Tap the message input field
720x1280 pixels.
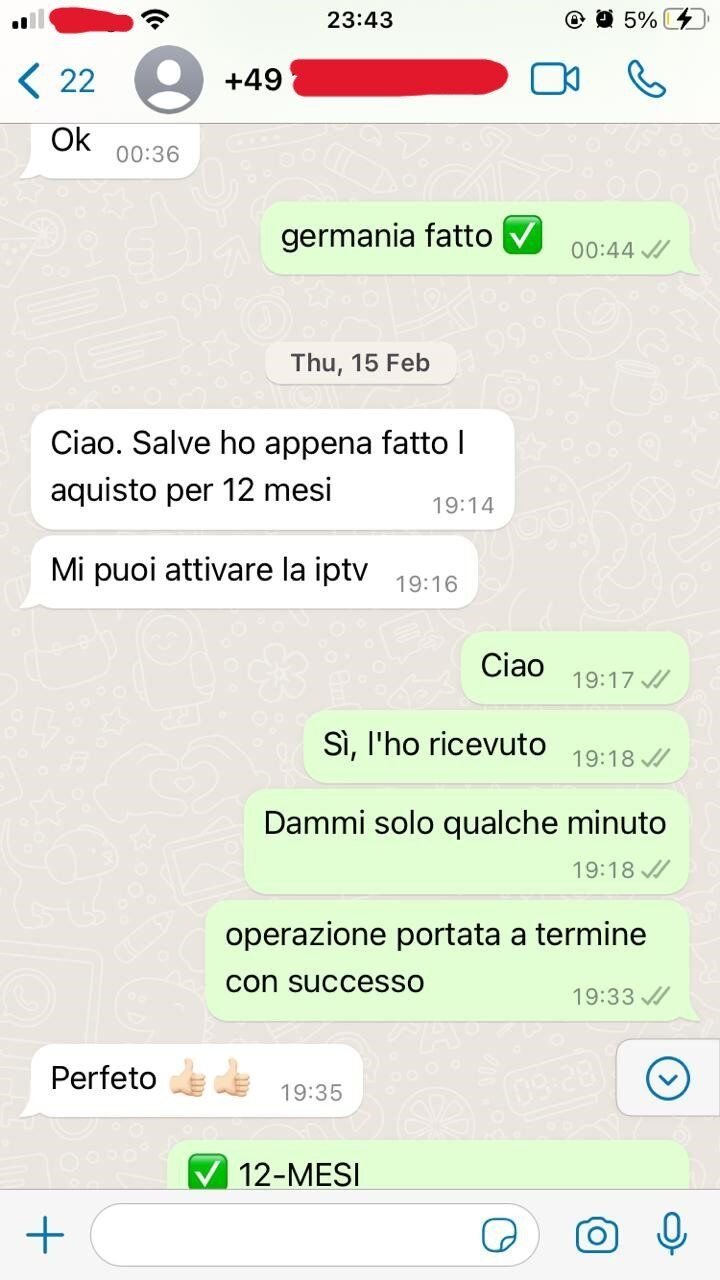[x=280, y=1236]
